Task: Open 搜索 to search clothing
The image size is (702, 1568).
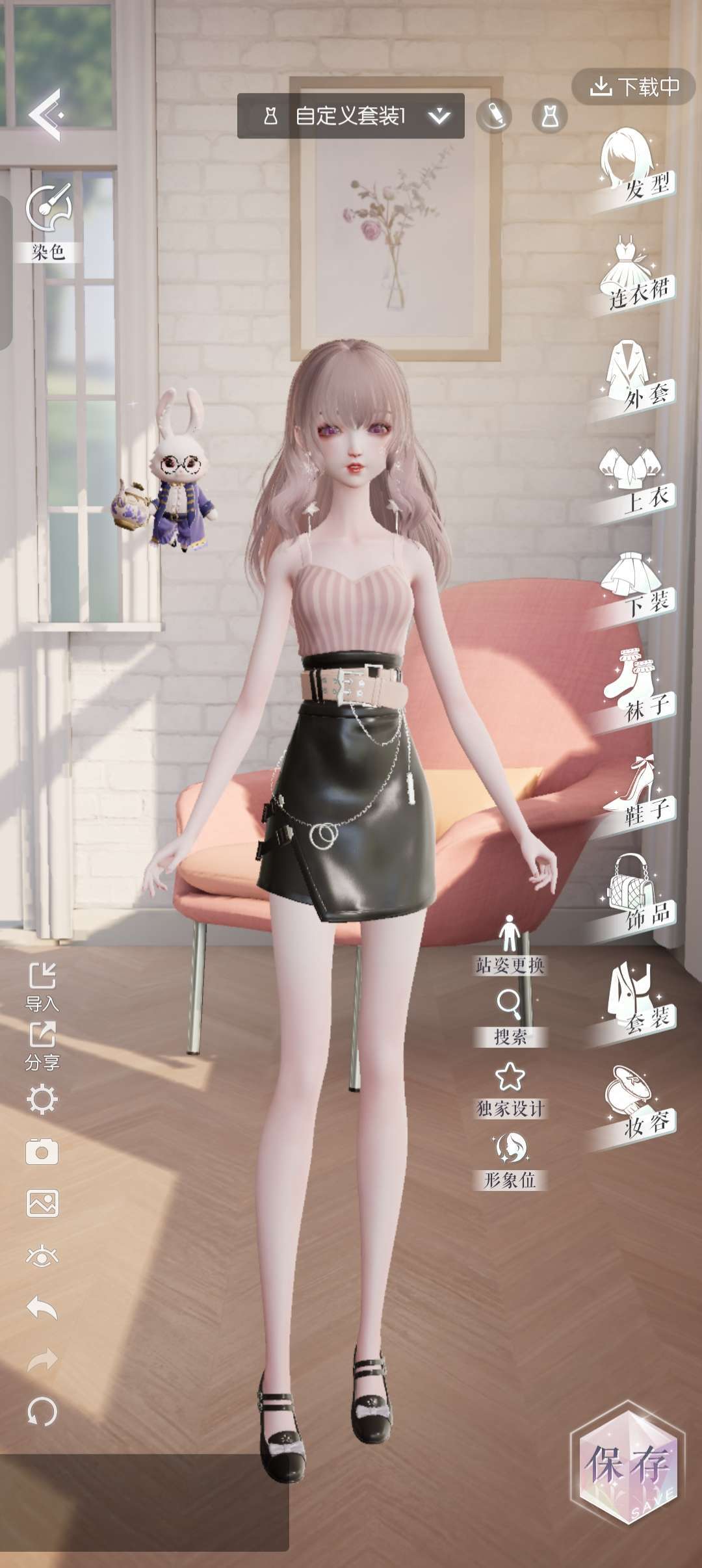Action: (510, 1017)
